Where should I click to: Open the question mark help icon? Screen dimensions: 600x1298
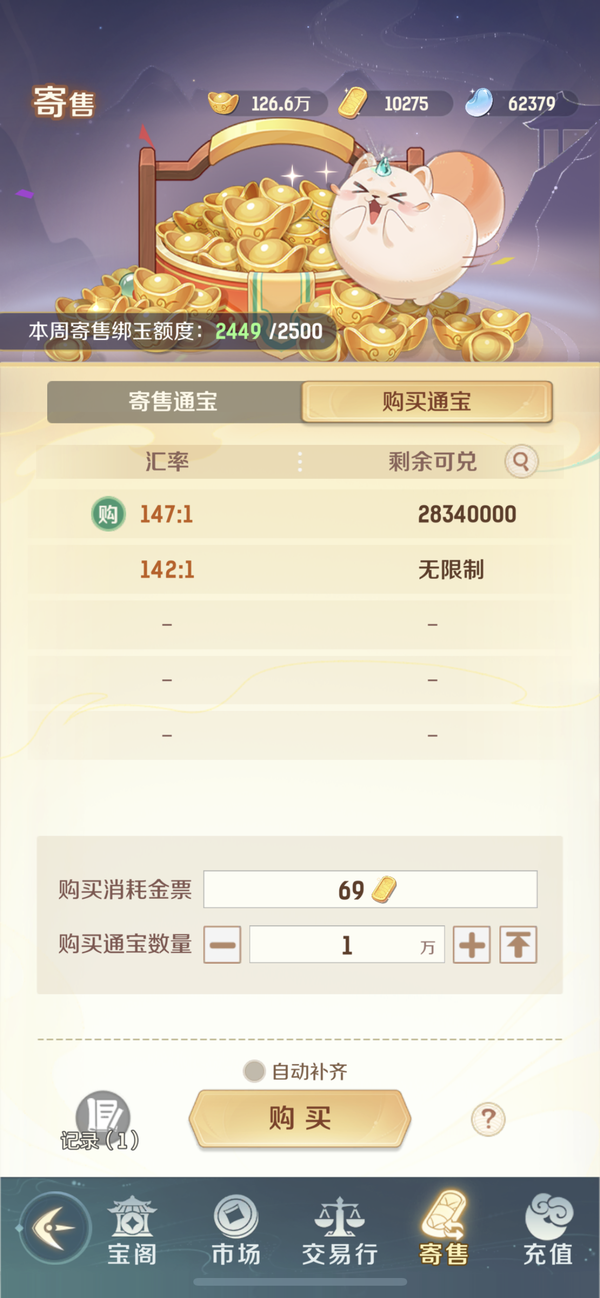(488, 1118)
